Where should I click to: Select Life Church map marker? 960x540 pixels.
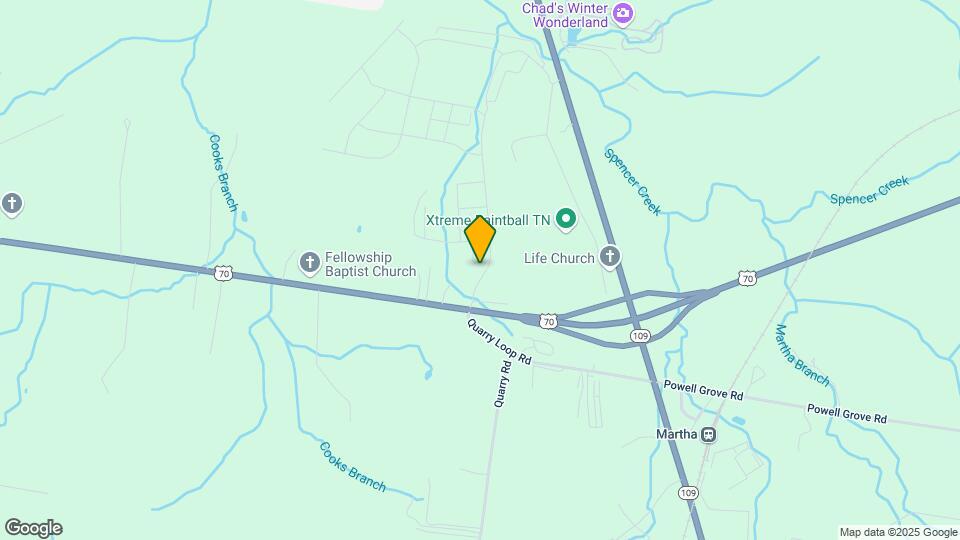pyautogui.click(x=609, y=258)
